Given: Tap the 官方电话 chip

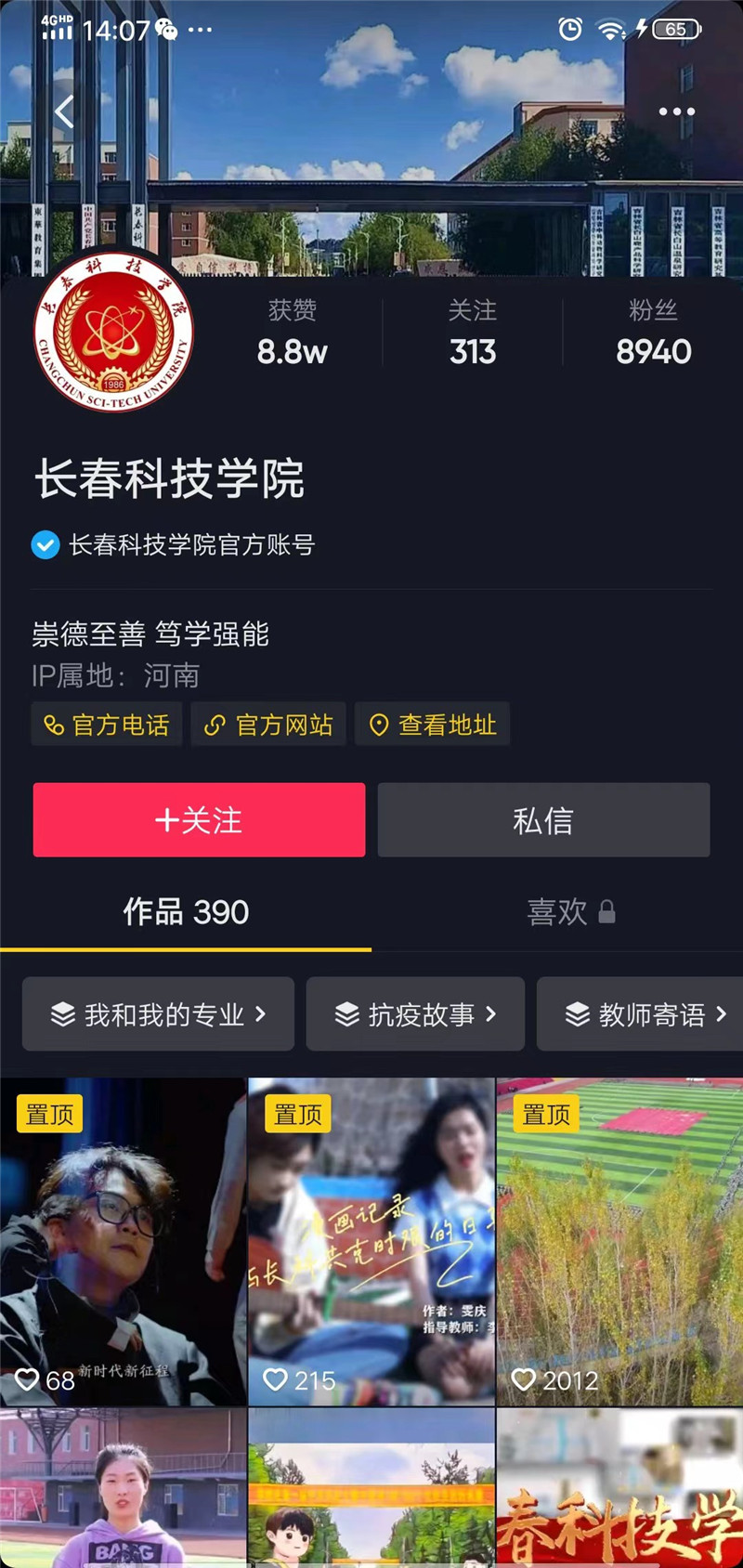Looking at the screenshot, I should [x=108, y=725].
